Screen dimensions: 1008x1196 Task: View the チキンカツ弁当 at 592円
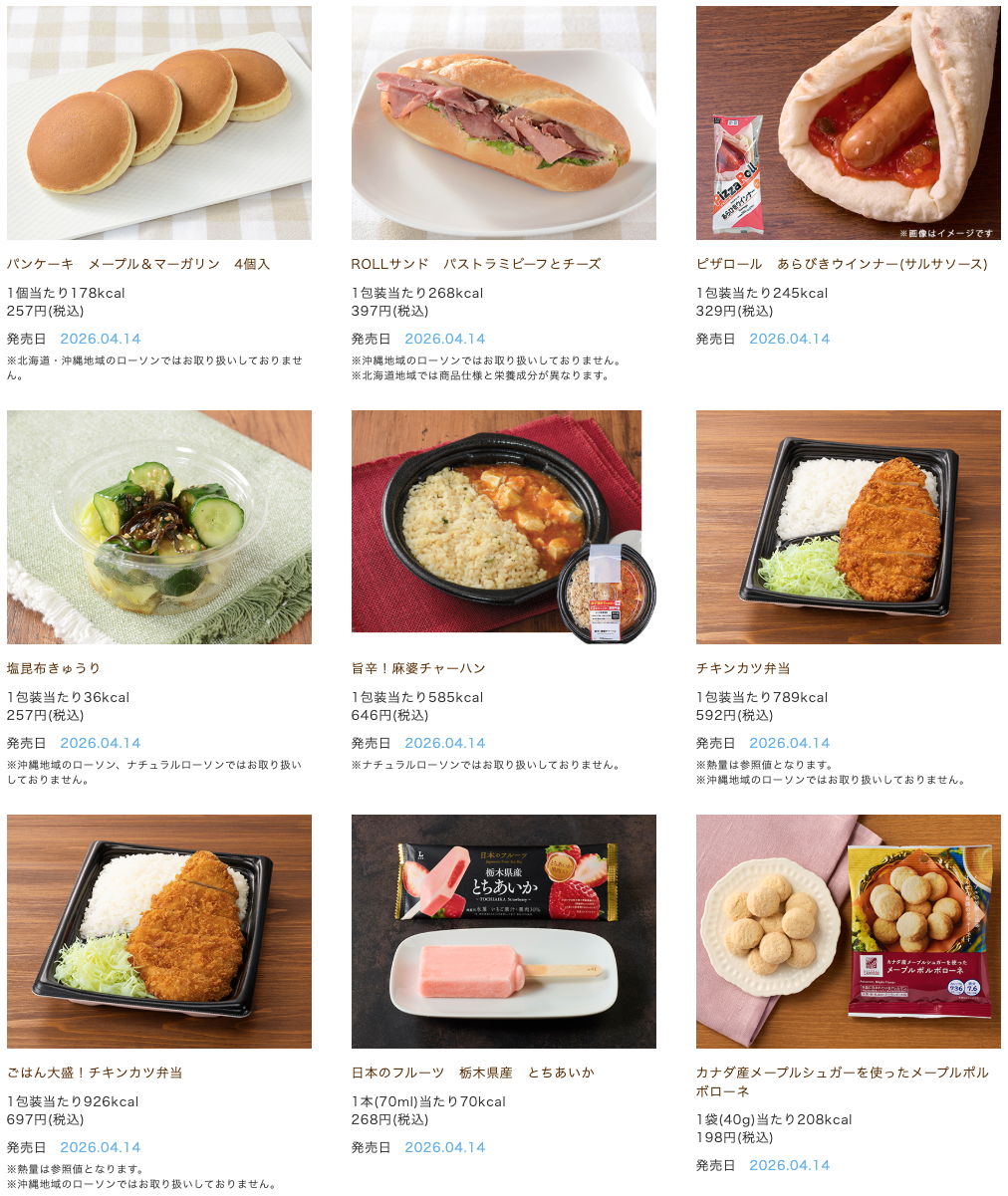848,527
